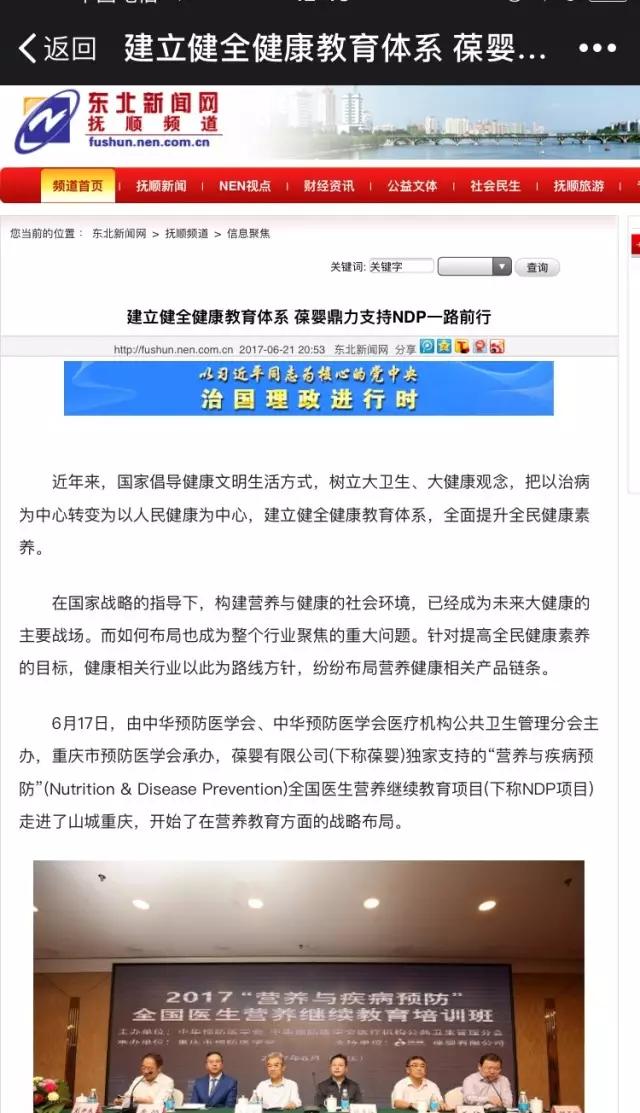Screen dimensions: 640x1113
Task: Visit the 抚顺旅游 section
Action: pyautogui.click(x=579, y=186)
